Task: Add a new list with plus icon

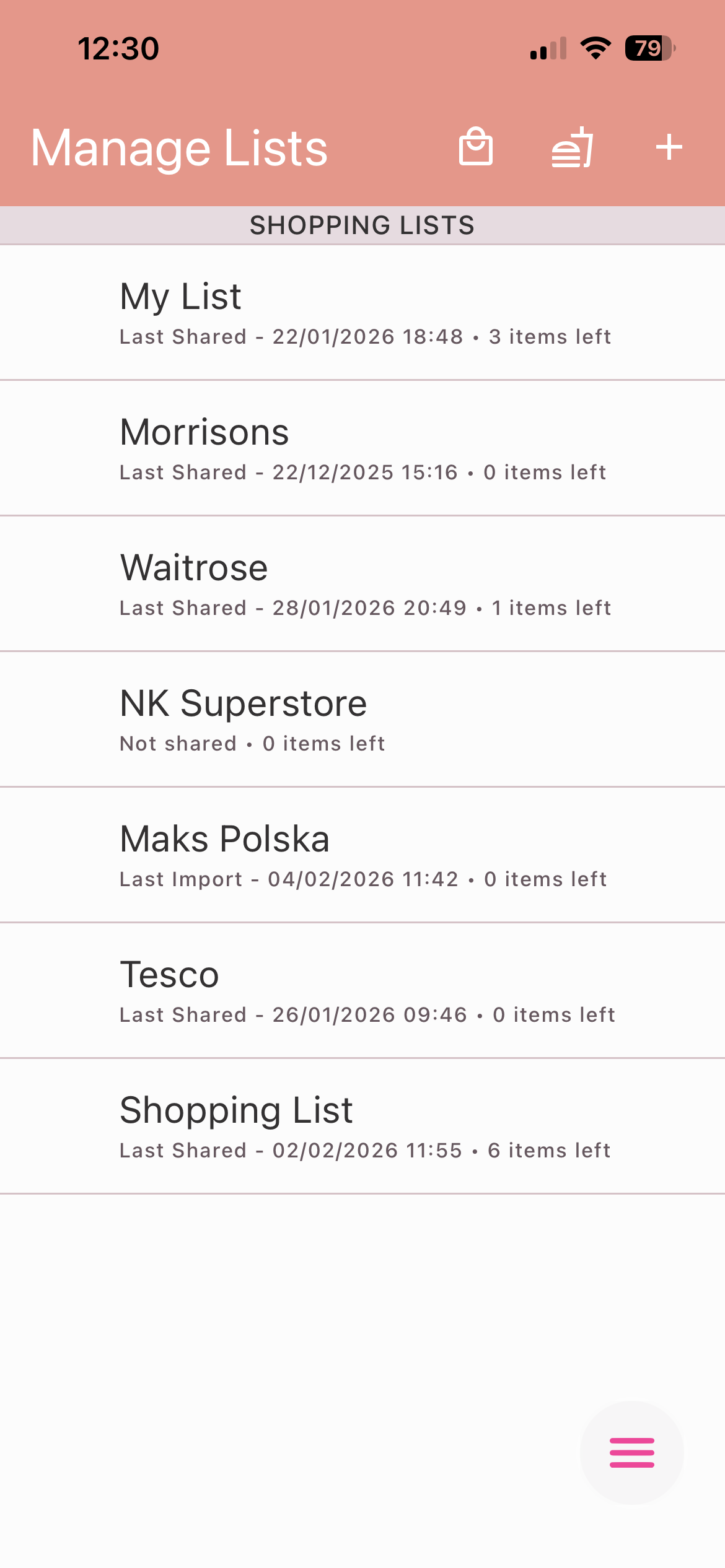Action: (669, 147)
